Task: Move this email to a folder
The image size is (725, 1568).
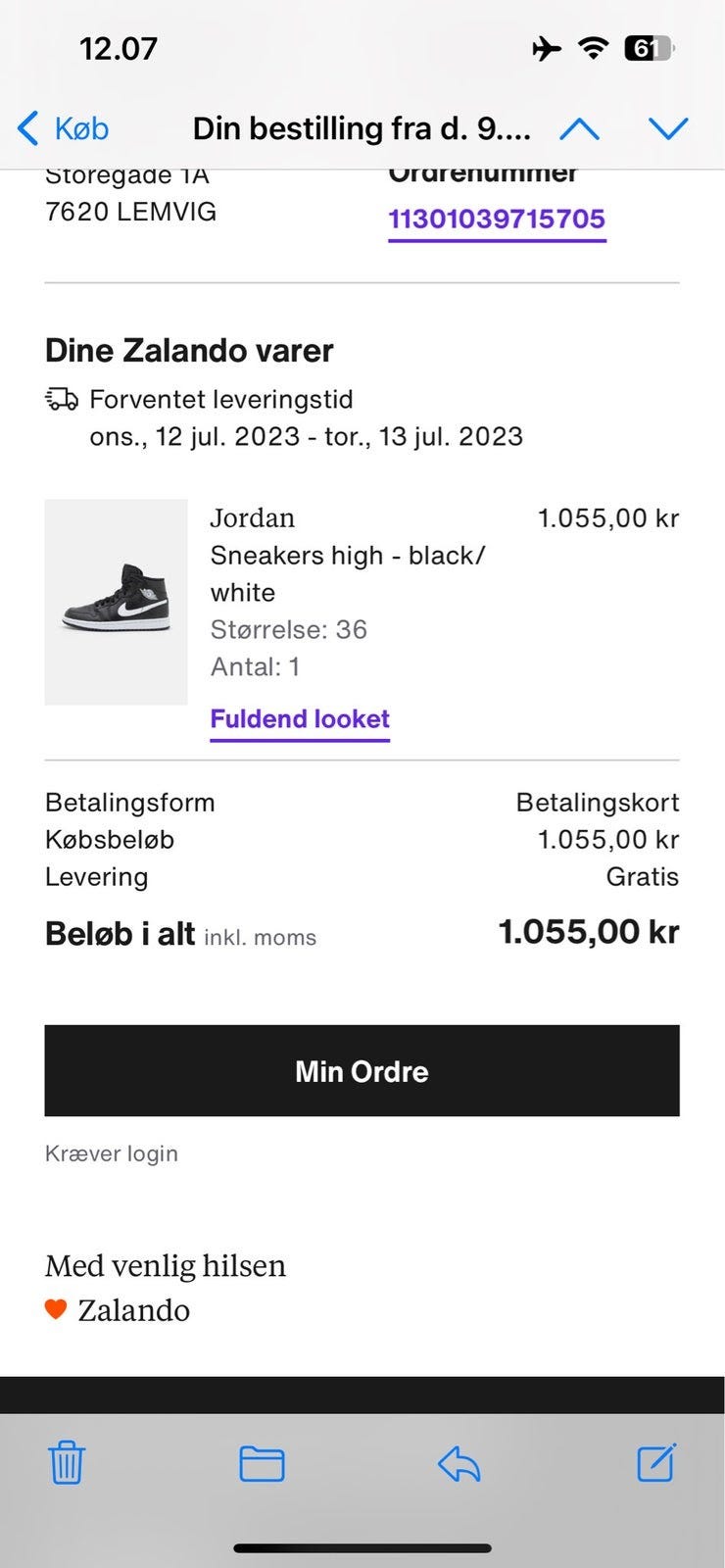Action: point(262,1464)
